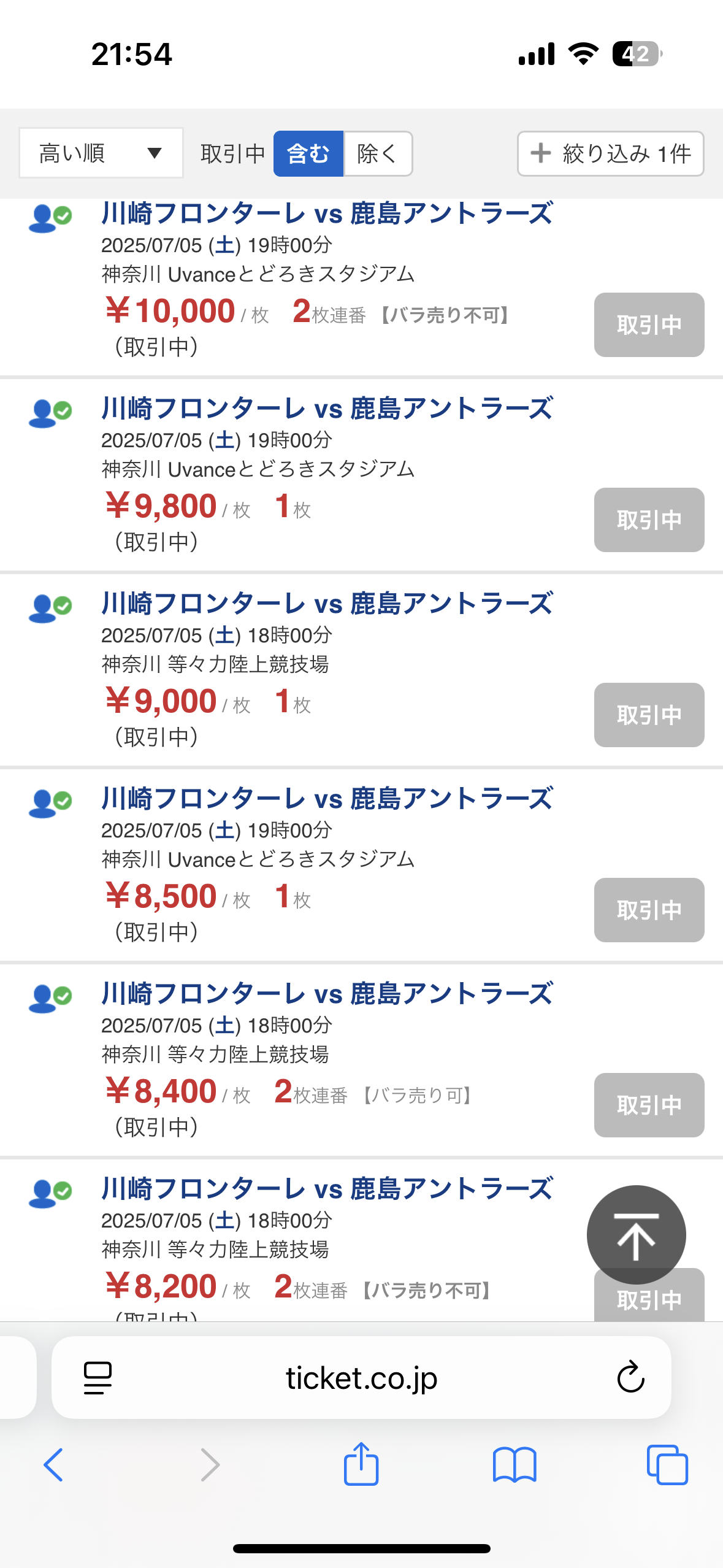Image resolution: width=723 pixels, height=1568 pixels.
Task: Reload the ticket.co.jp page
Action: click(630, 1378)
